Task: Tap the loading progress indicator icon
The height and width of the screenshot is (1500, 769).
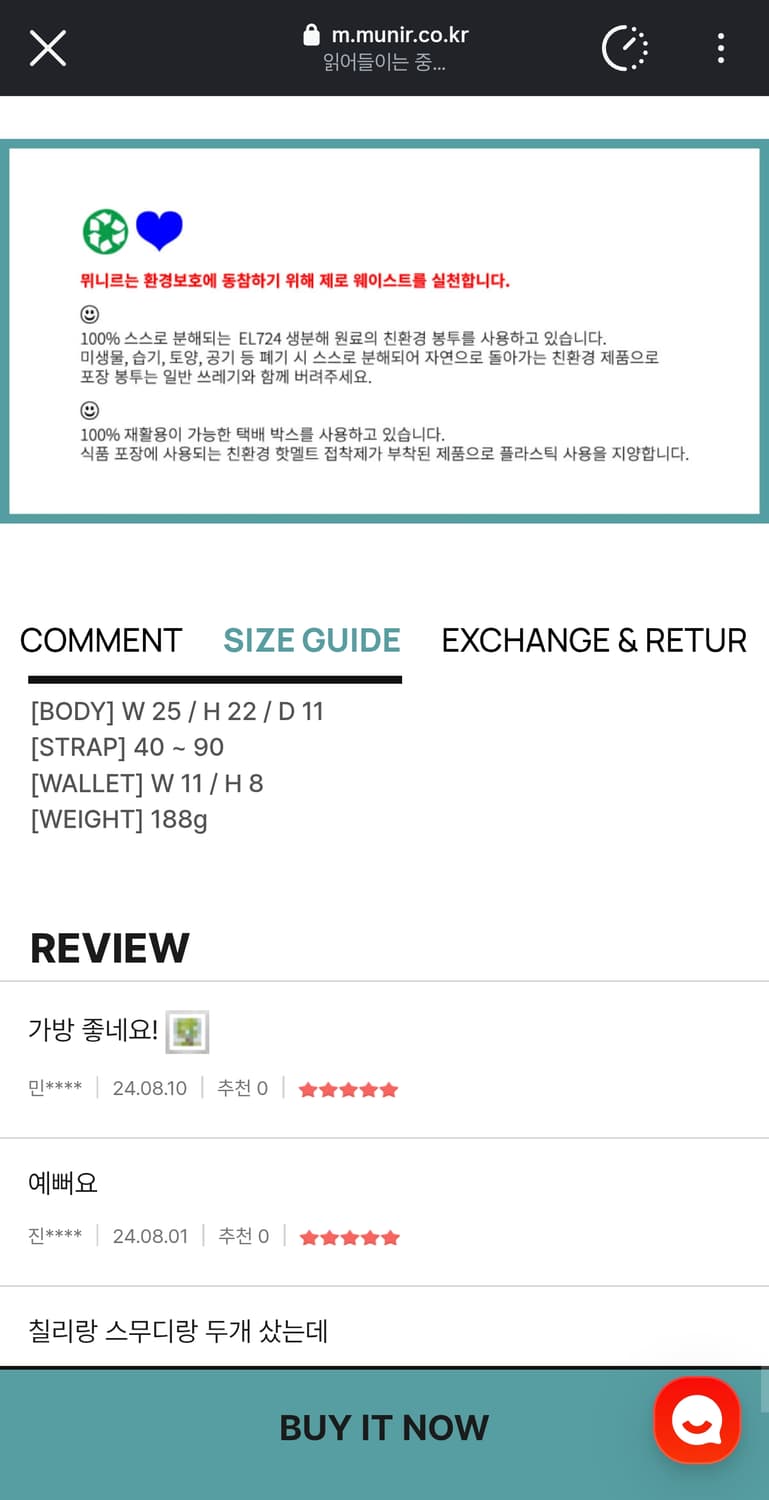Action: 624,48
